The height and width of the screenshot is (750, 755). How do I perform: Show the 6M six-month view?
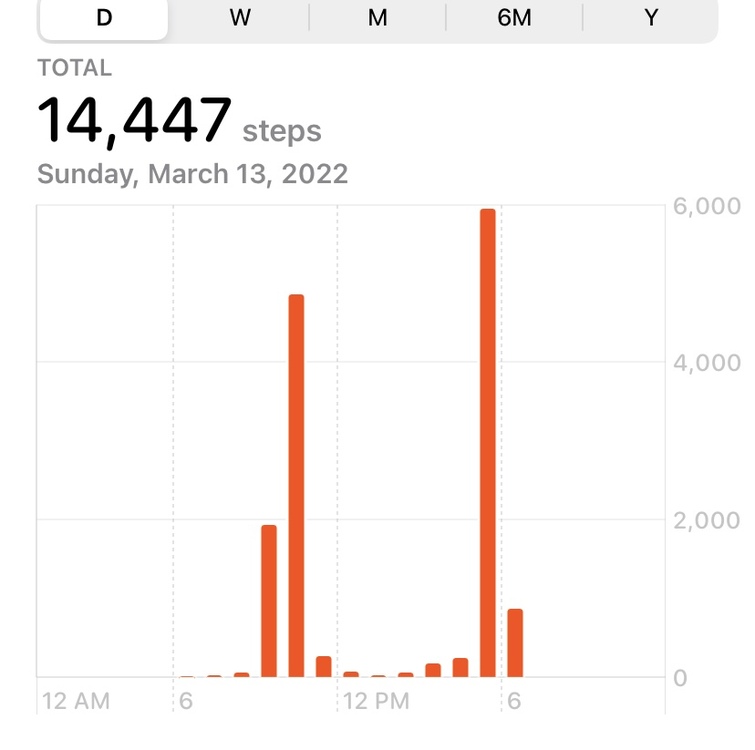(x=514, y=18)
